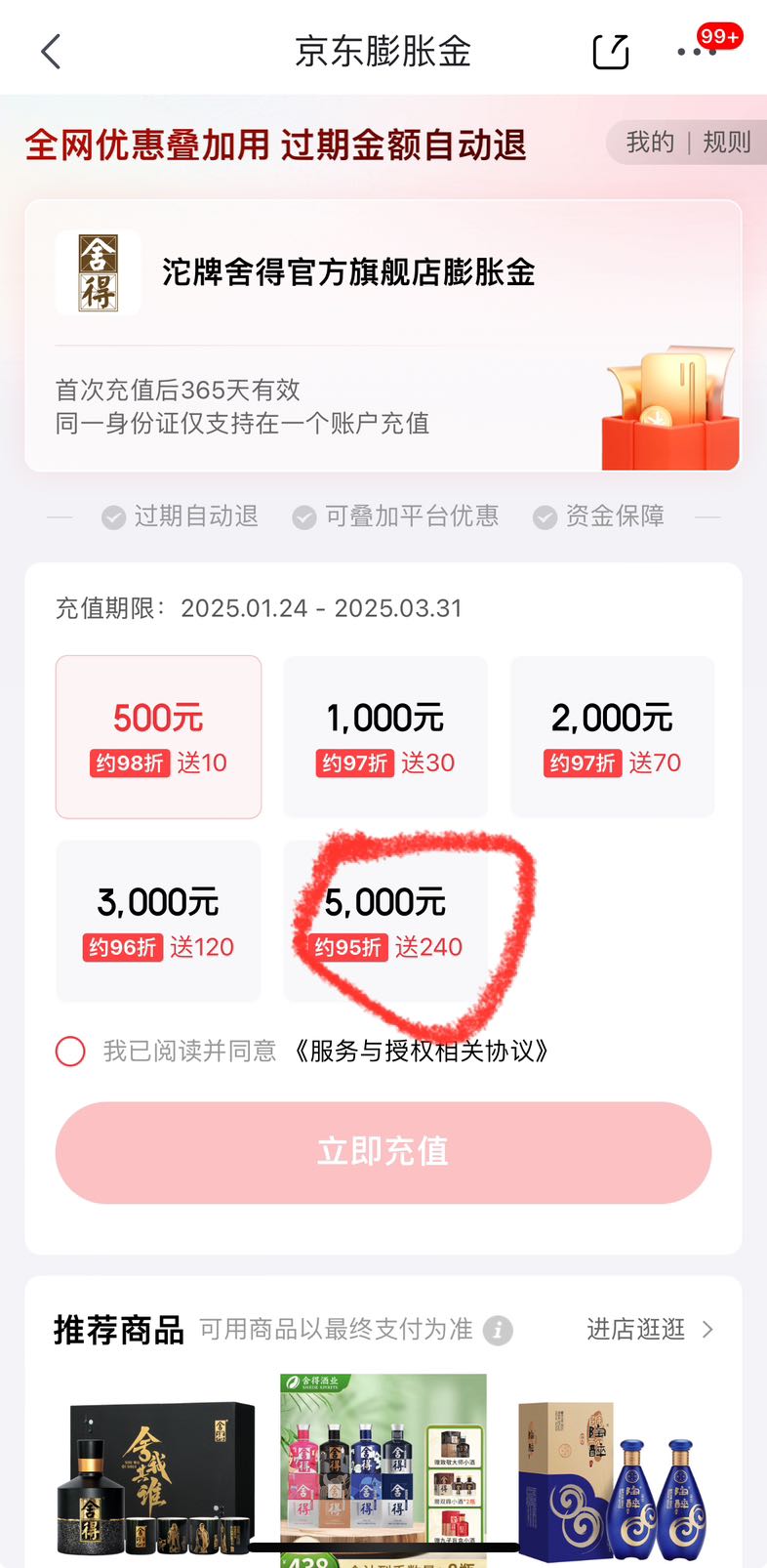Open the three-dot overflow menu

click(x=696, y=52)
